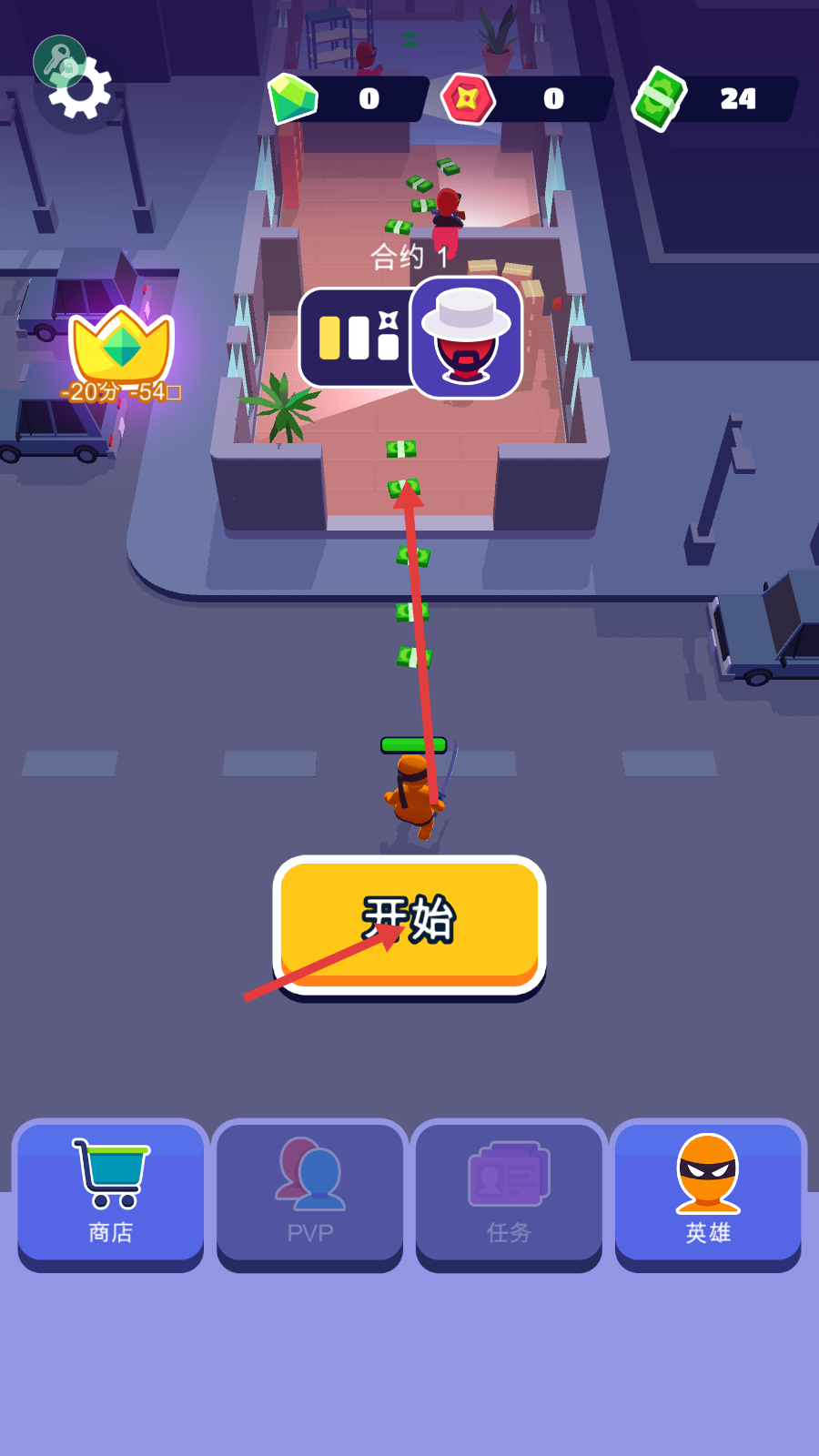This screenshot has width=819, height=1456.
Task: Go to the 英雄 heroes tab
Action: pos(708,1192)
